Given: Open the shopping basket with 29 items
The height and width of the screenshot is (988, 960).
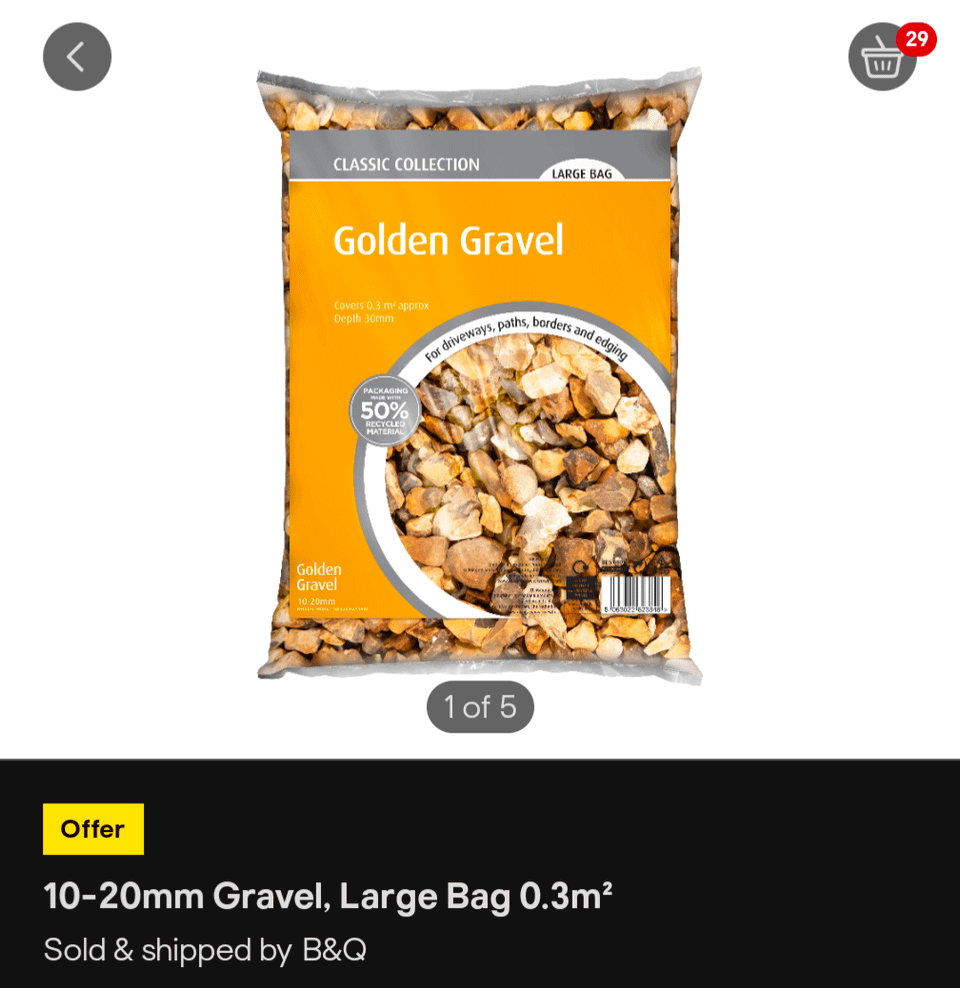Looking at the screenshot, I should [x=883, y=59].
